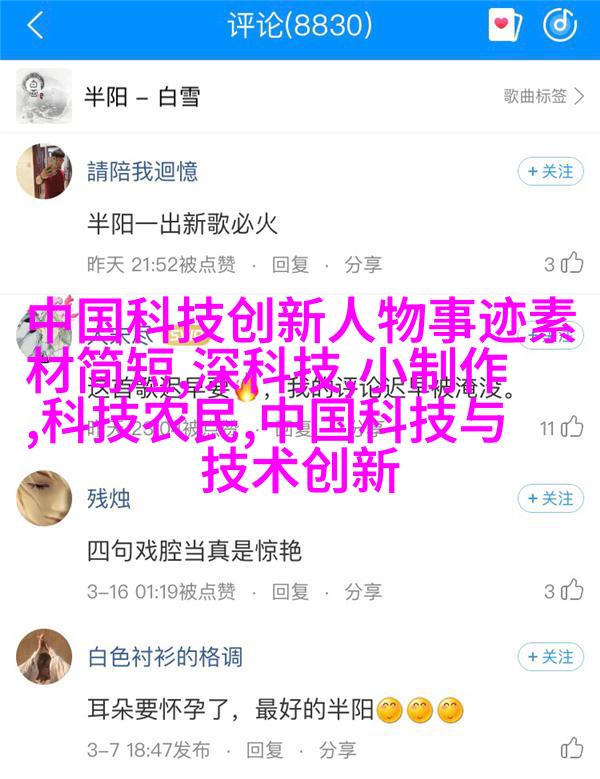Follow user 残烛
This screenshot has width=600, height=779.
550,498
